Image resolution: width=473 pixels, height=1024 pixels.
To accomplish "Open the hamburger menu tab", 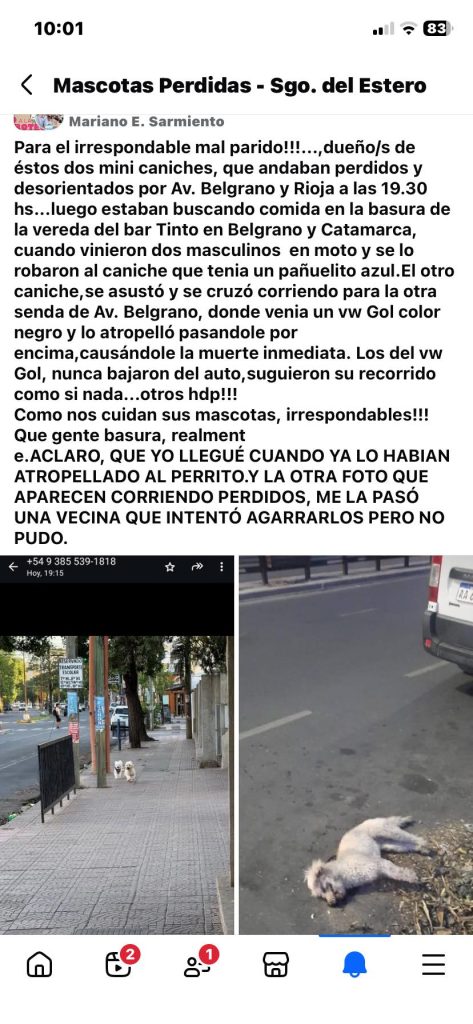I will click(434, 965).
